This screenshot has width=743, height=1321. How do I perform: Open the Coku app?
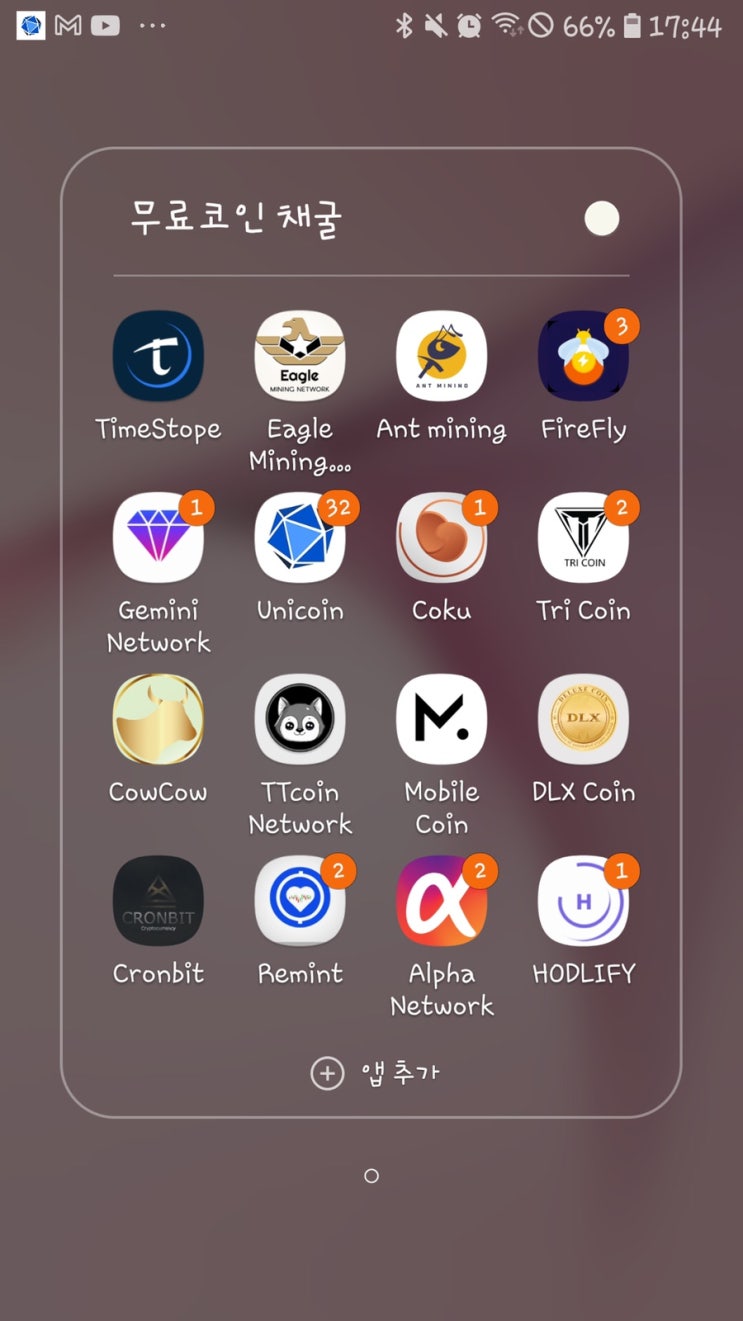pos(441,538)
